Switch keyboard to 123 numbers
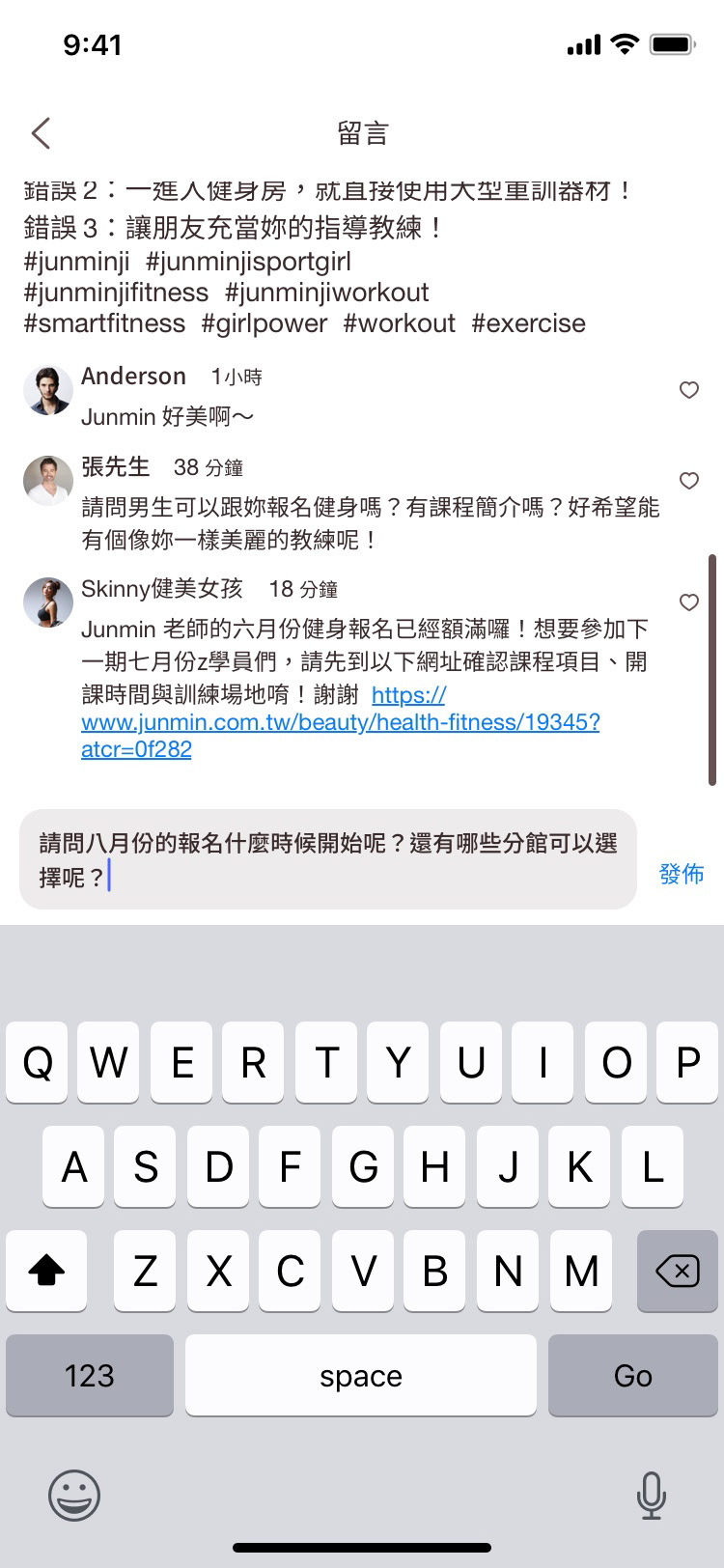The height and width of the screenshot is (1568, 724). tap(90, 1375)
